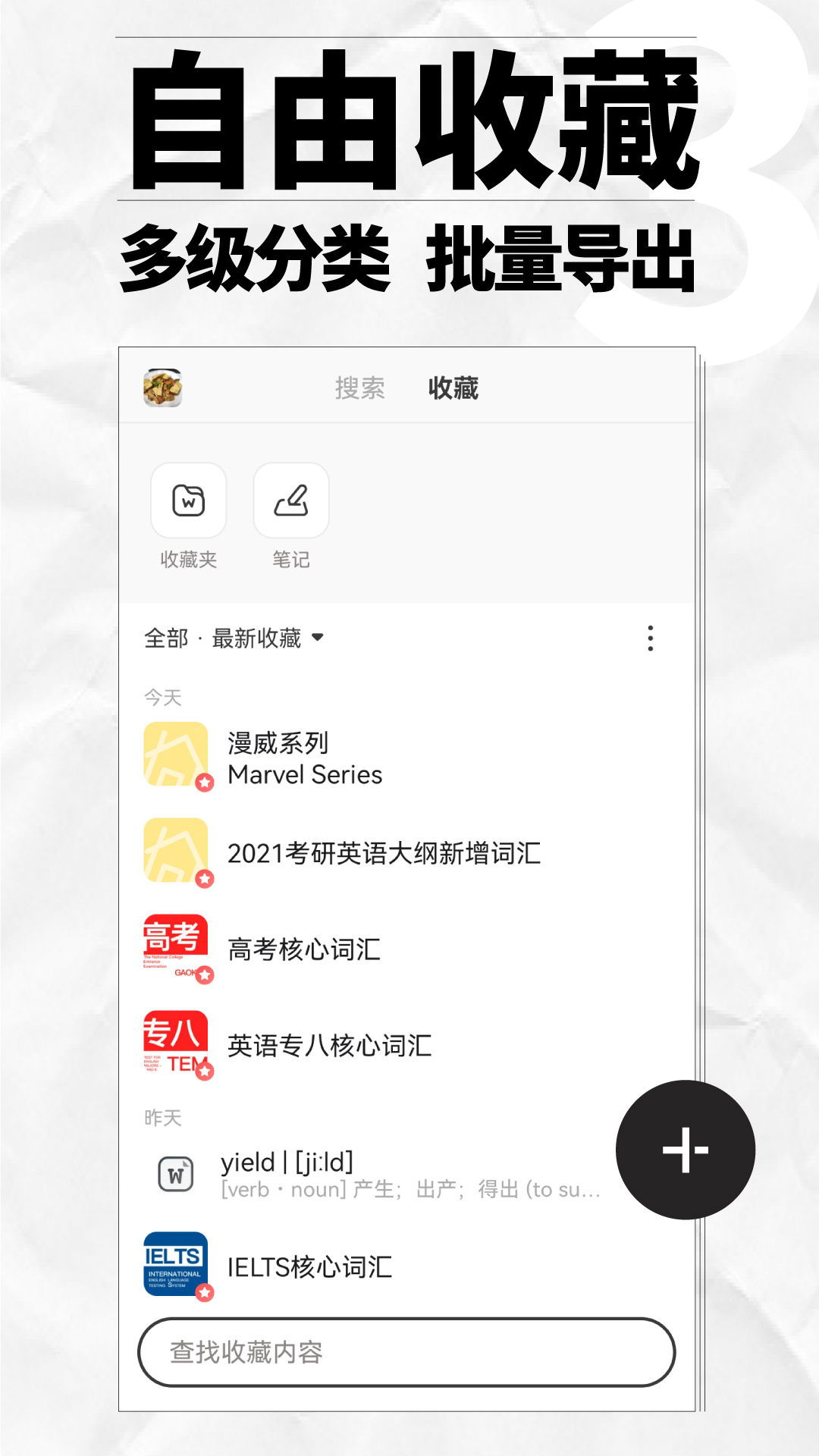Expand the 全部·最新收藏 sort dropdown
Viewport: 819px width, 1456px height.
click(227, 639)
